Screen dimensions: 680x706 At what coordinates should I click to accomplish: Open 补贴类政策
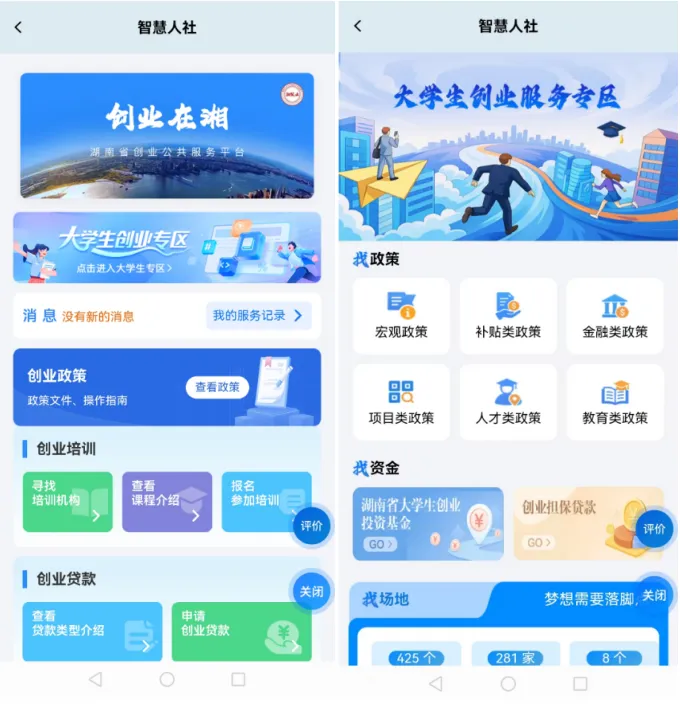(x=508, y=316)
